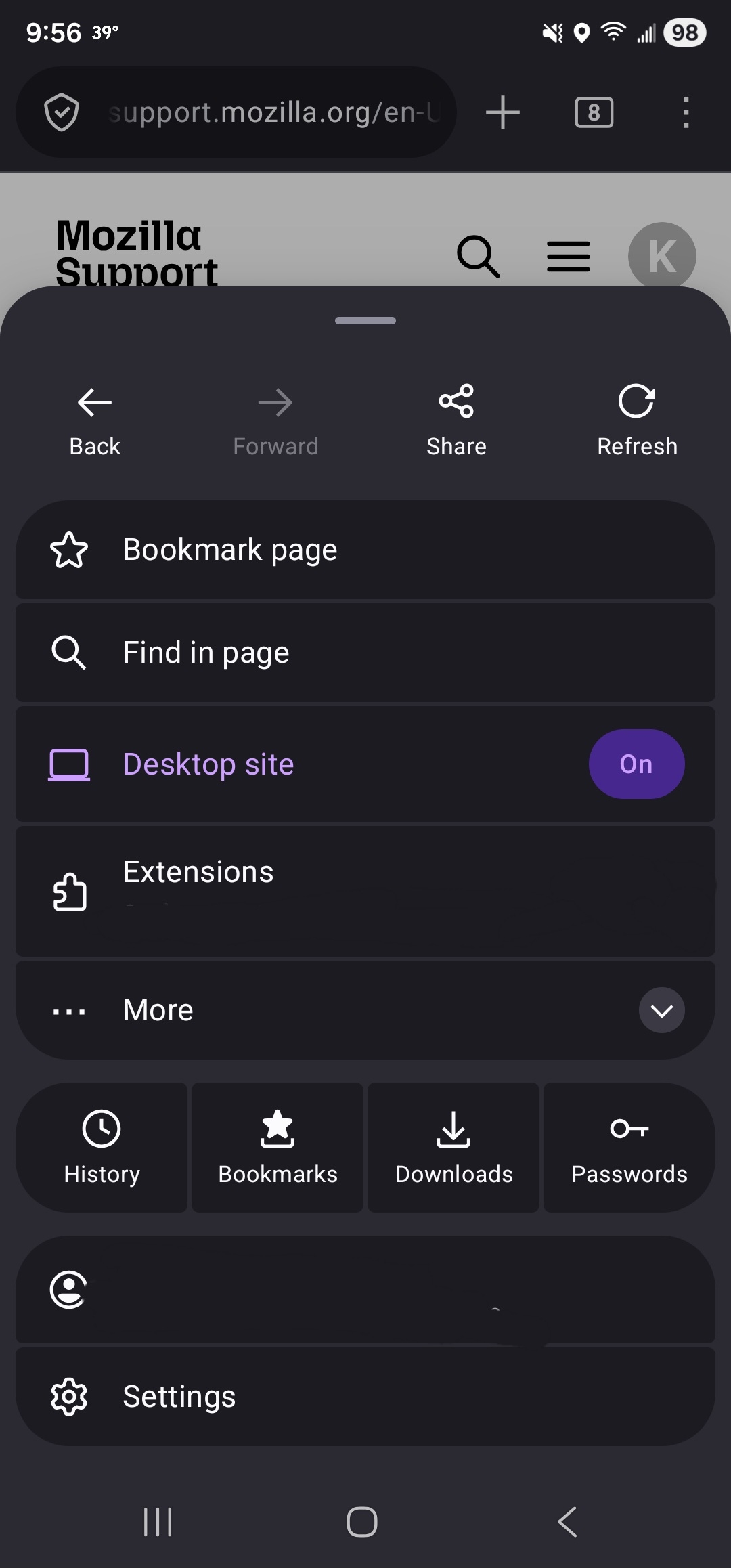731x1568 pixels.
Task: Turn off the Desktop site toggle
Action: point(636,764)
